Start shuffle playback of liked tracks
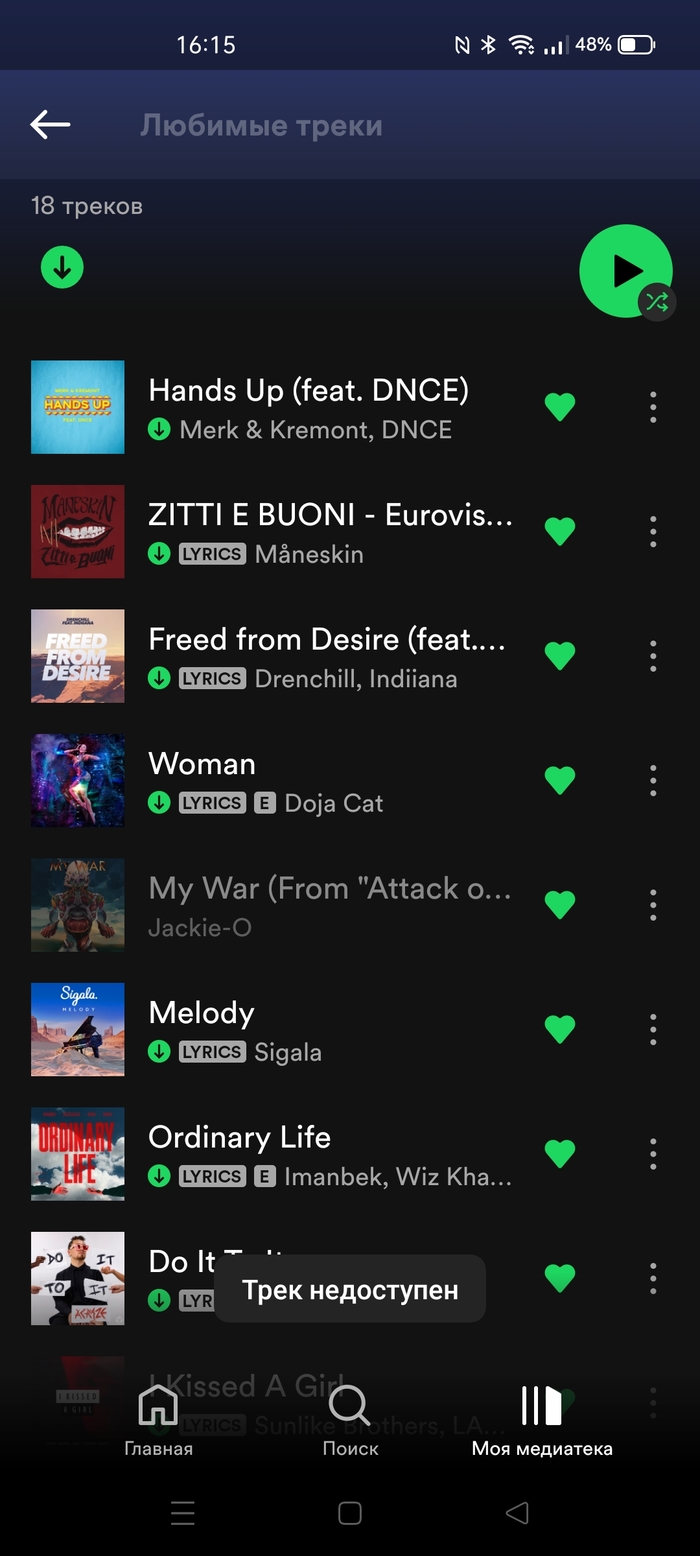This screenshot has height=1556, width=700. [626, 271]
